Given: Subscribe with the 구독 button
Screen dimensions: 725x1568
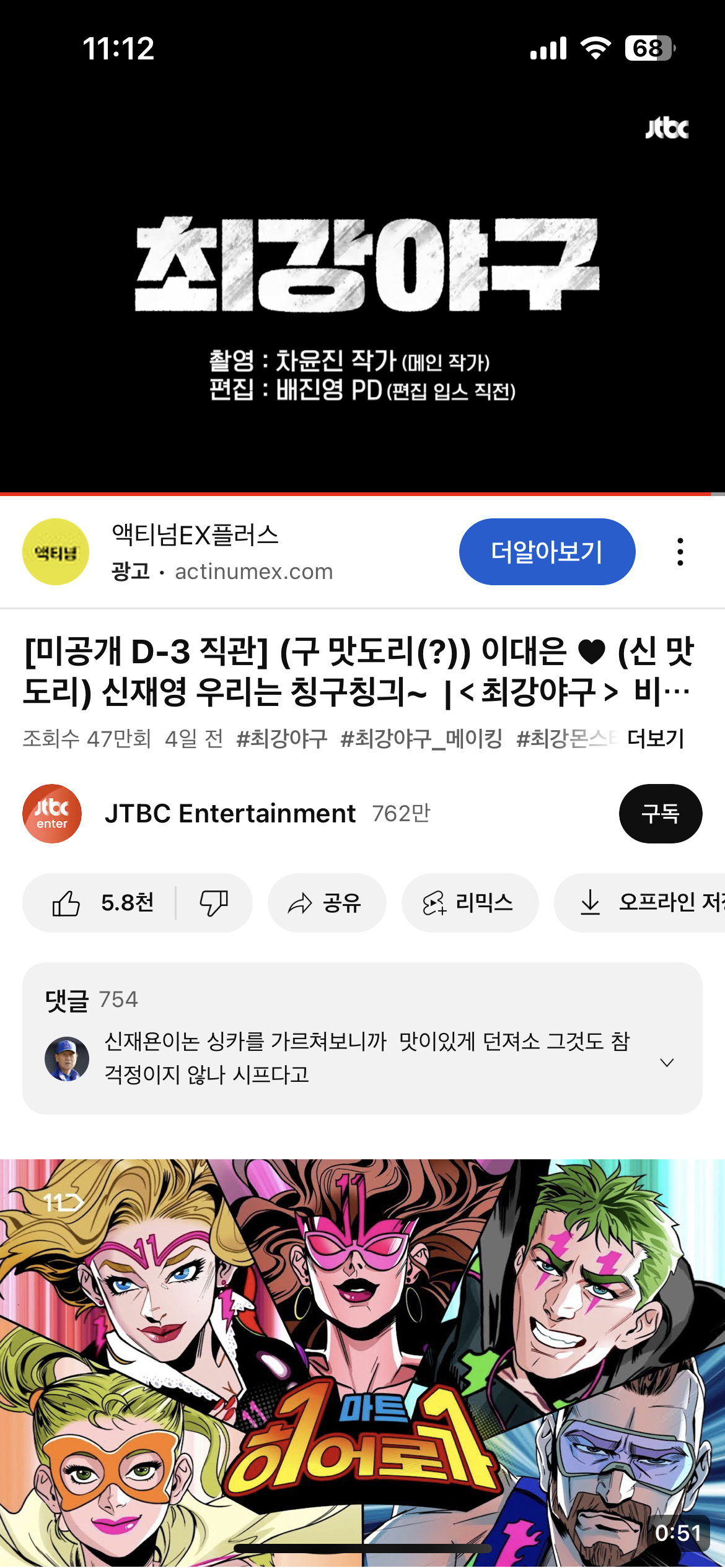Looking at the screenshot, I should pyautogui.click(x=660, y=814).
